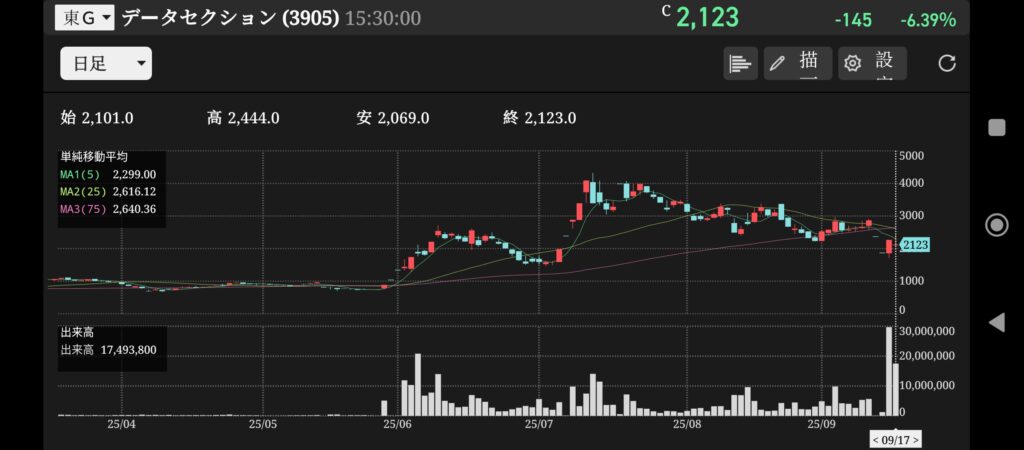The width and height of the screenshot is (1024, 450).
Task: Go to home with the circle button
Action: point(996,224)
